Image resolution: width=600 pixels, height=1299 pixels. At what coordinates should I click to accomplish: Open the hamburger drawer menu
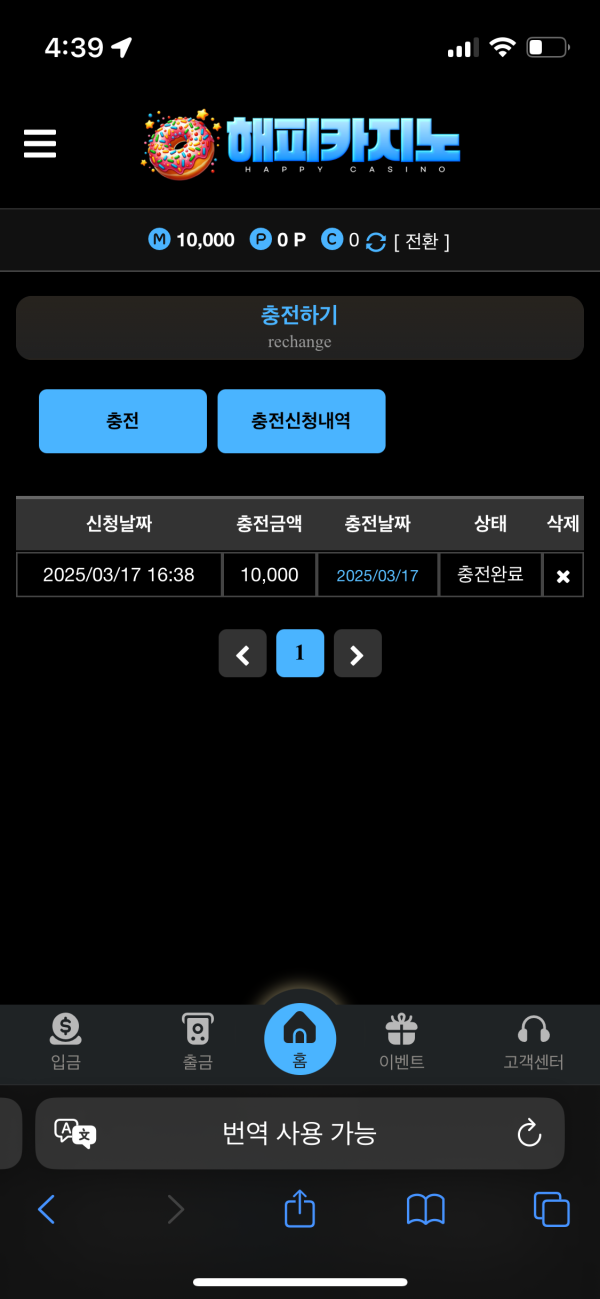click(40, 143)
